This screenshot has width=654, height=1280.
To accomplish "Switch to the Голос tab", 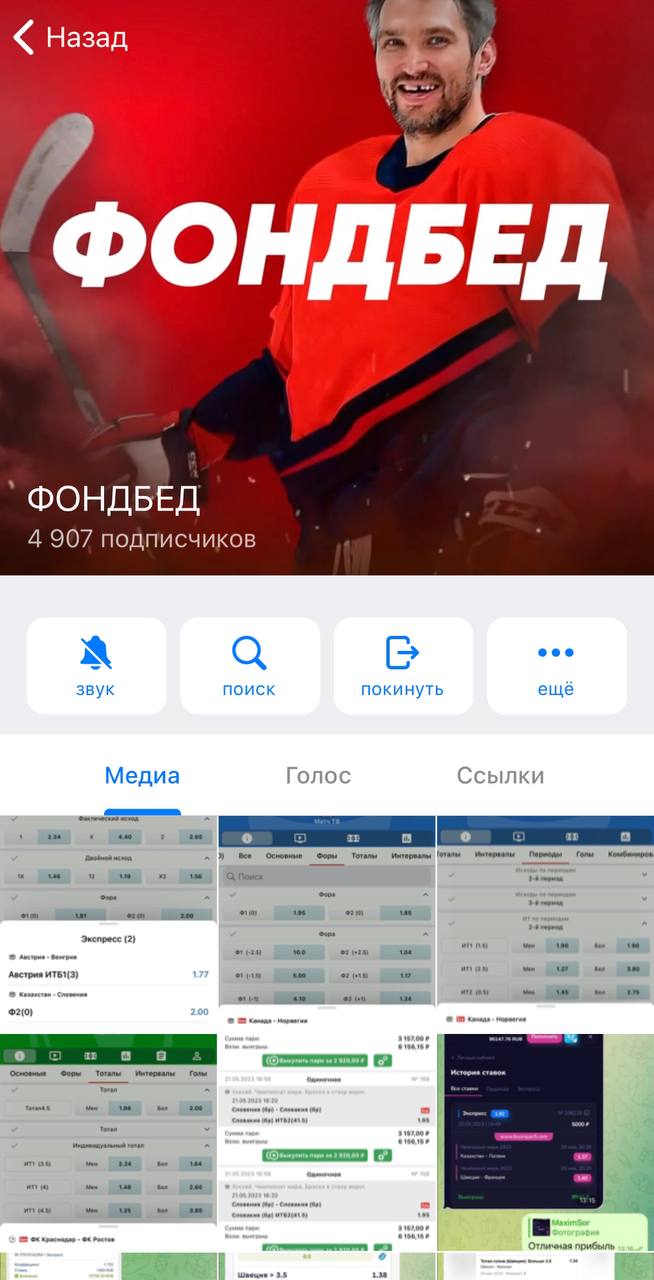I will (x=318, y=776).
